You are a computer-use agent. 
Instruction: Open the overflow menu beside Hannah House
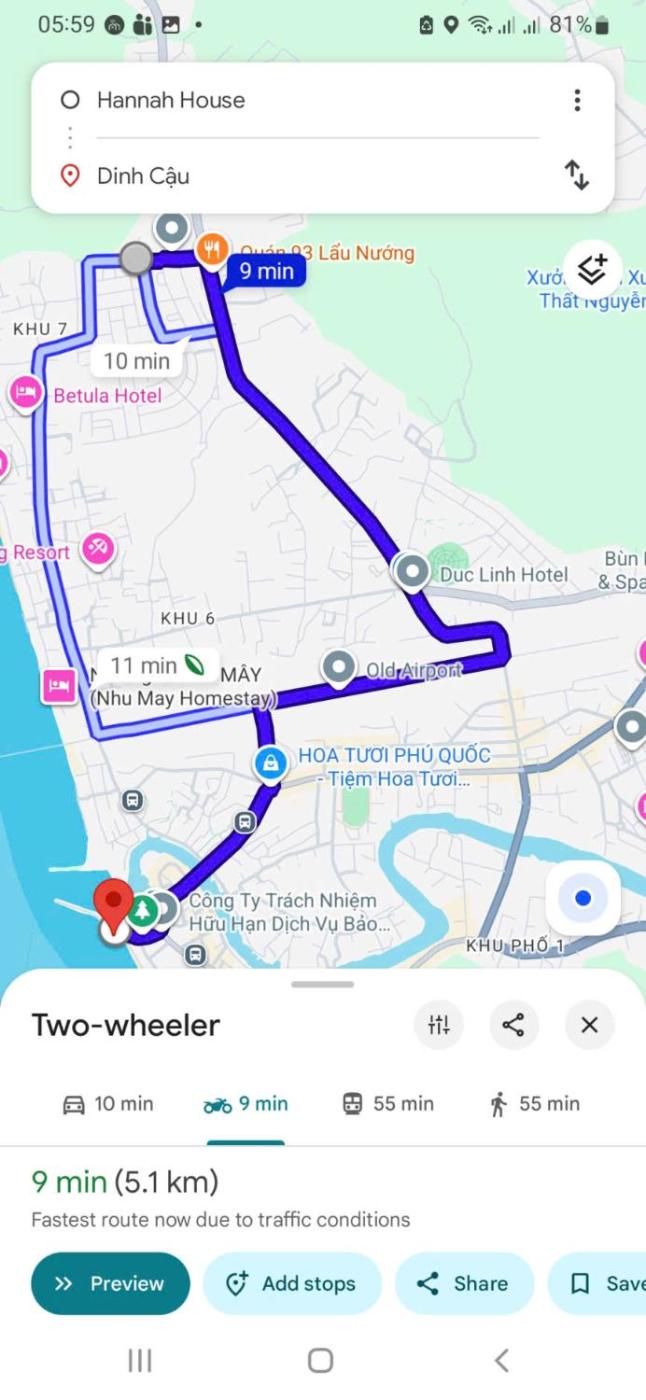577,100
